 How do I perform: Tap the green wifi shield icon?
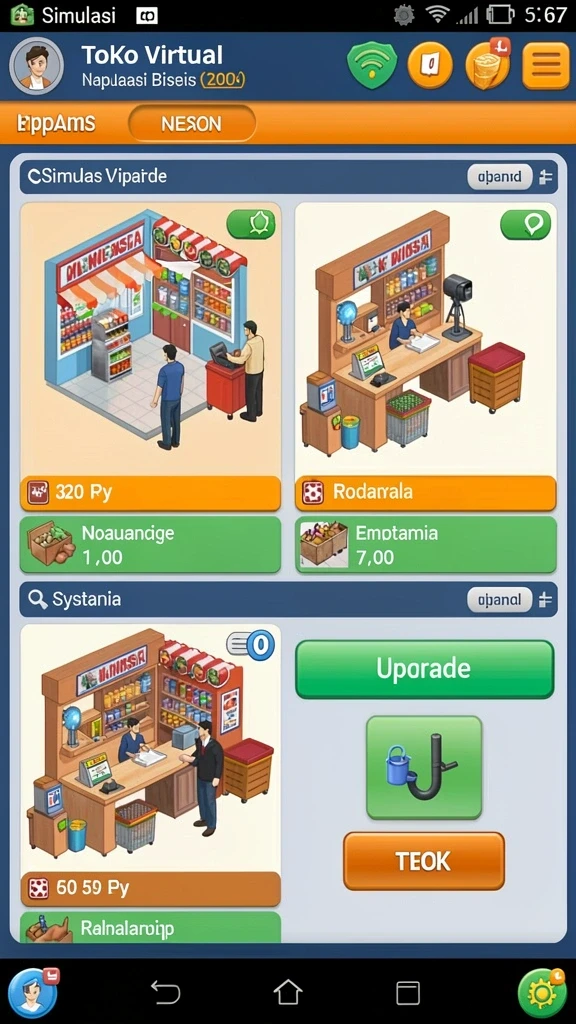[x=372, y=65]
